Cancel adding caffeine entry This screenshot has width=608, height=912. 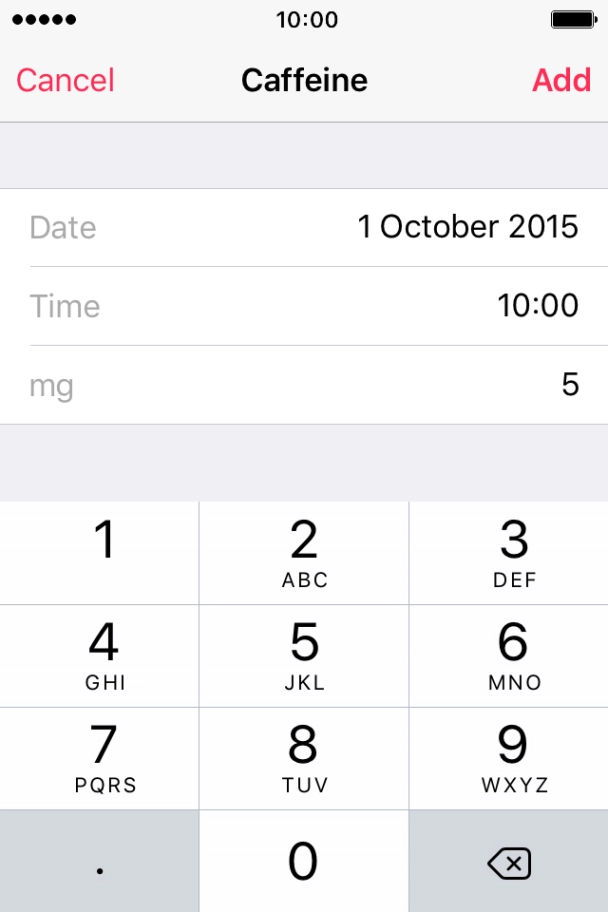(65, 80)
